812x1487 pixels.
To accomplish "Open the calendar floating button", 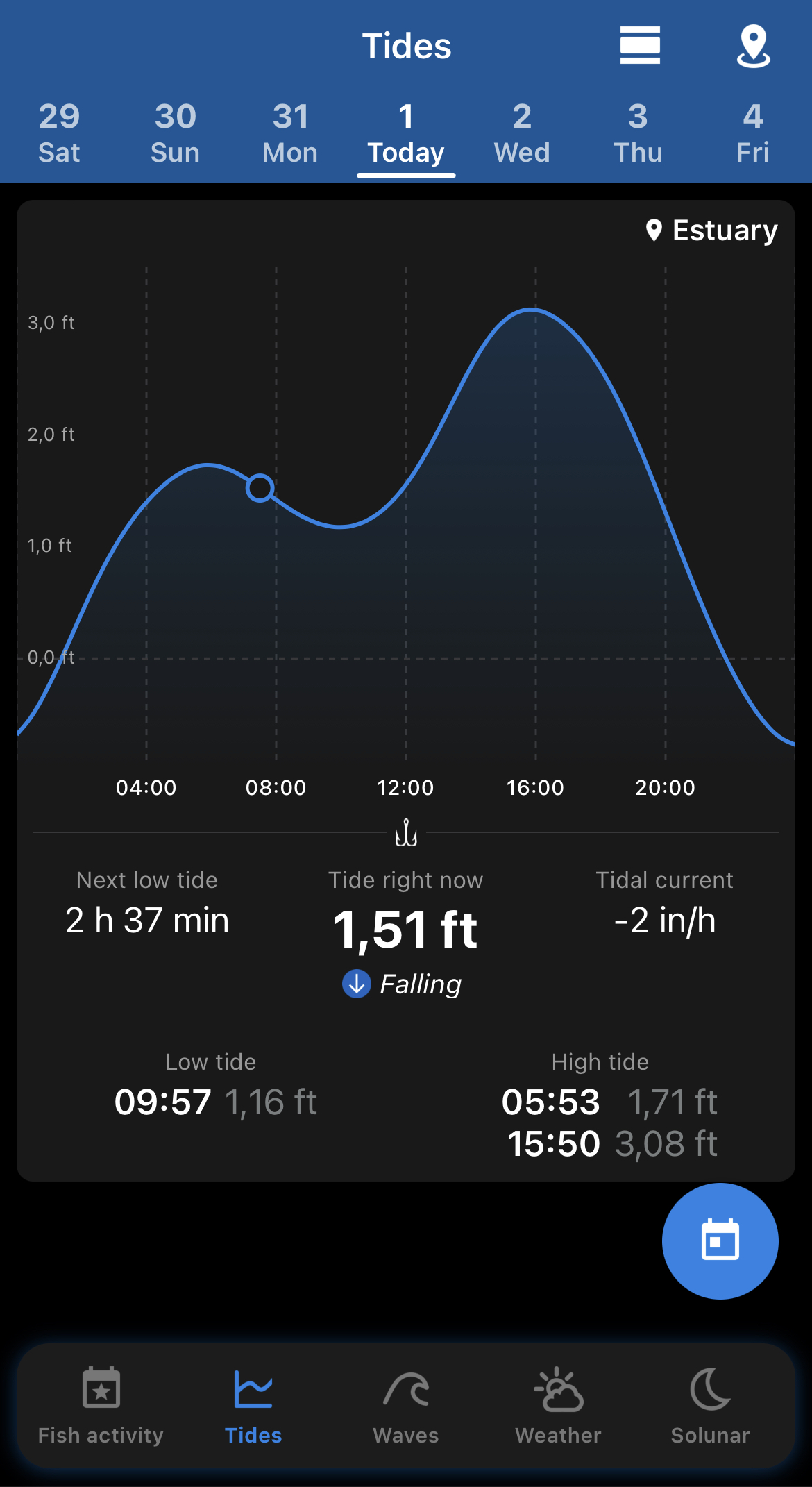I will tap(720, 1241).
